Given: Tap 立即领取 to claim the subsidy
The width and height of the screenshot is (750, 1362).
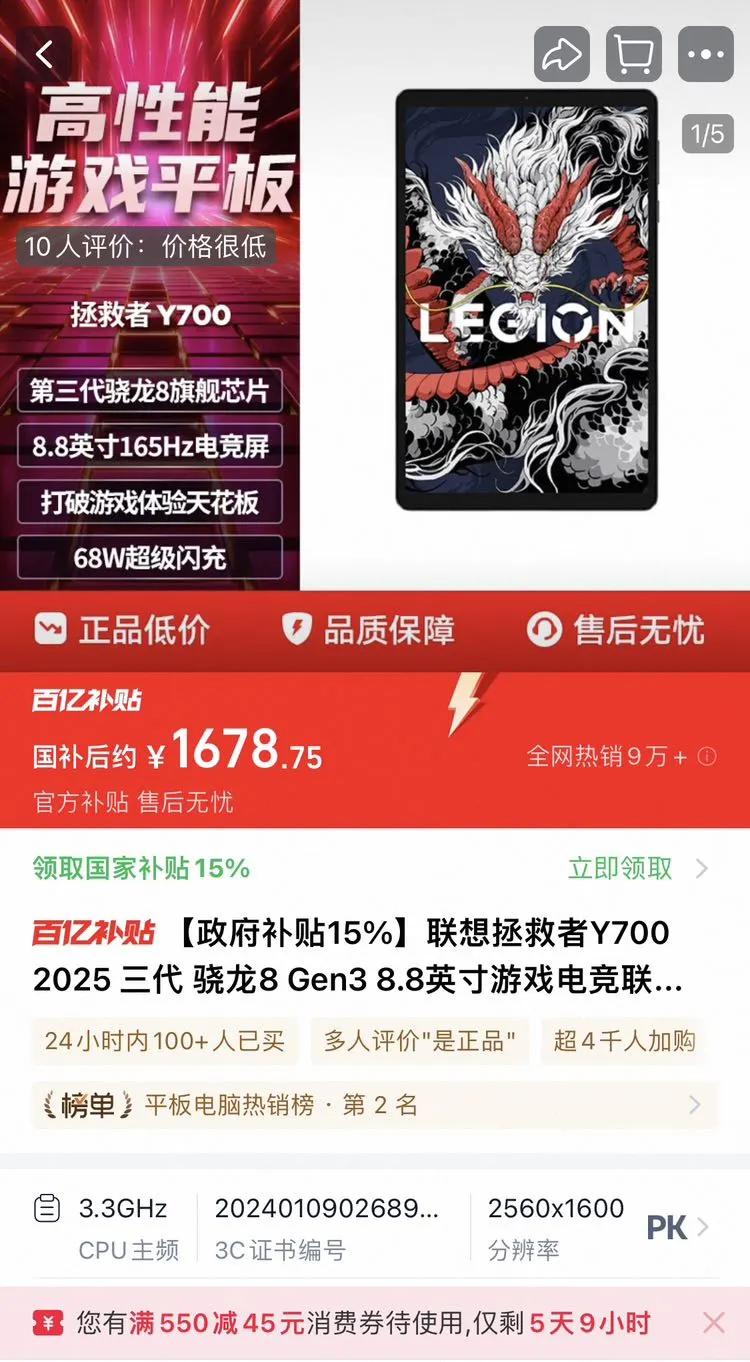Looking at the screenshot, I should [x=638, y=868].
